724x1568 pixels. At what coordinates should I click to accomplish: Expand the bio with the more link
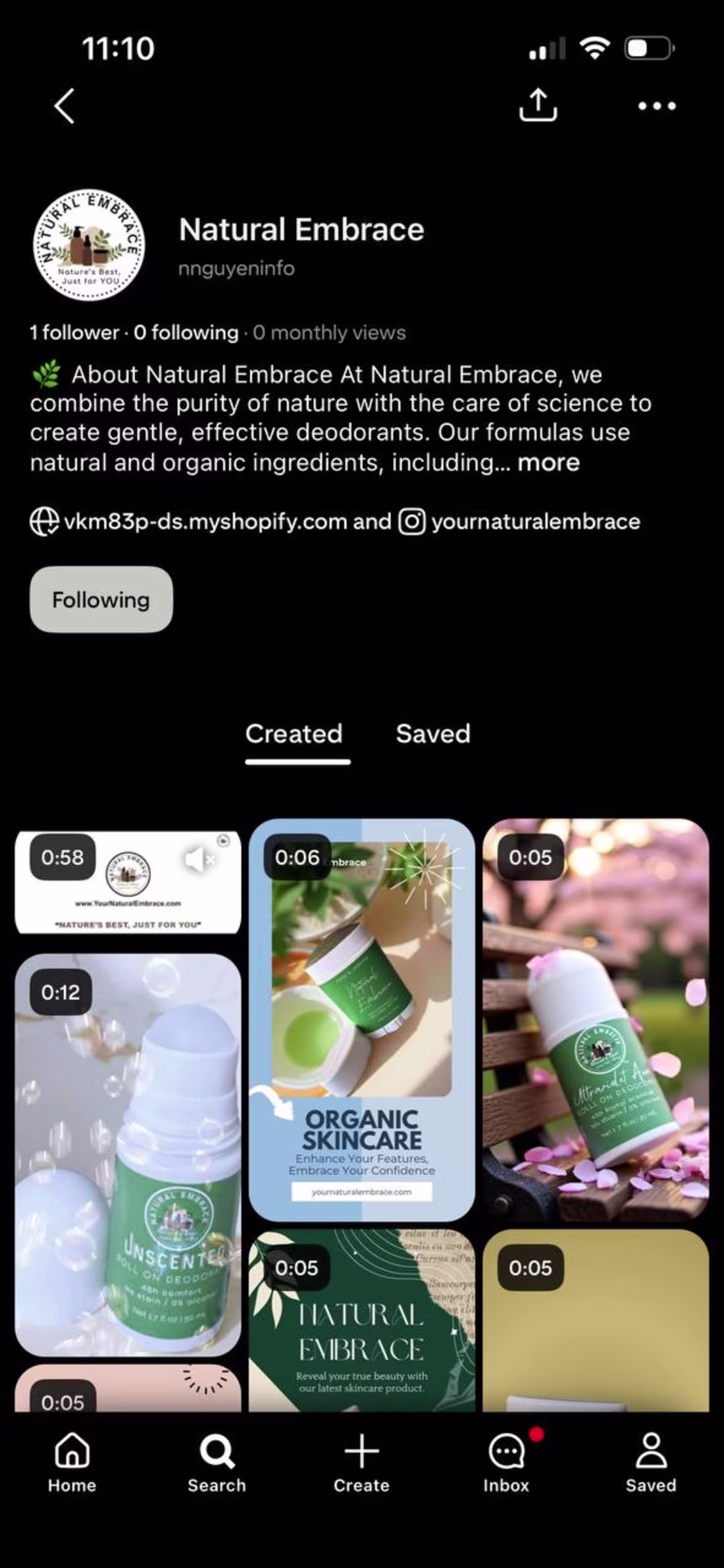(548, 463)
